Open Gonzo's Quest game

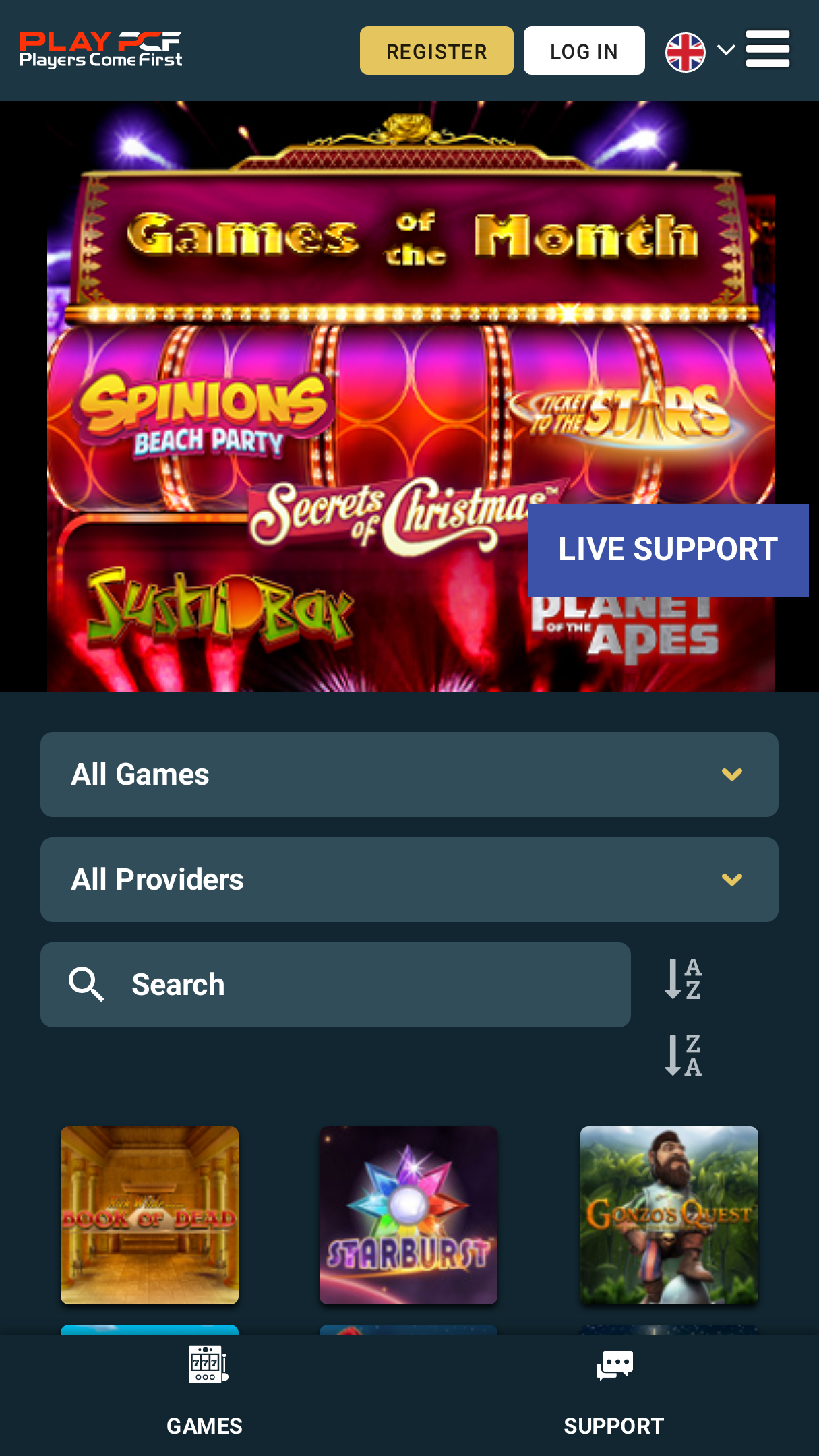pos(669,1215)
